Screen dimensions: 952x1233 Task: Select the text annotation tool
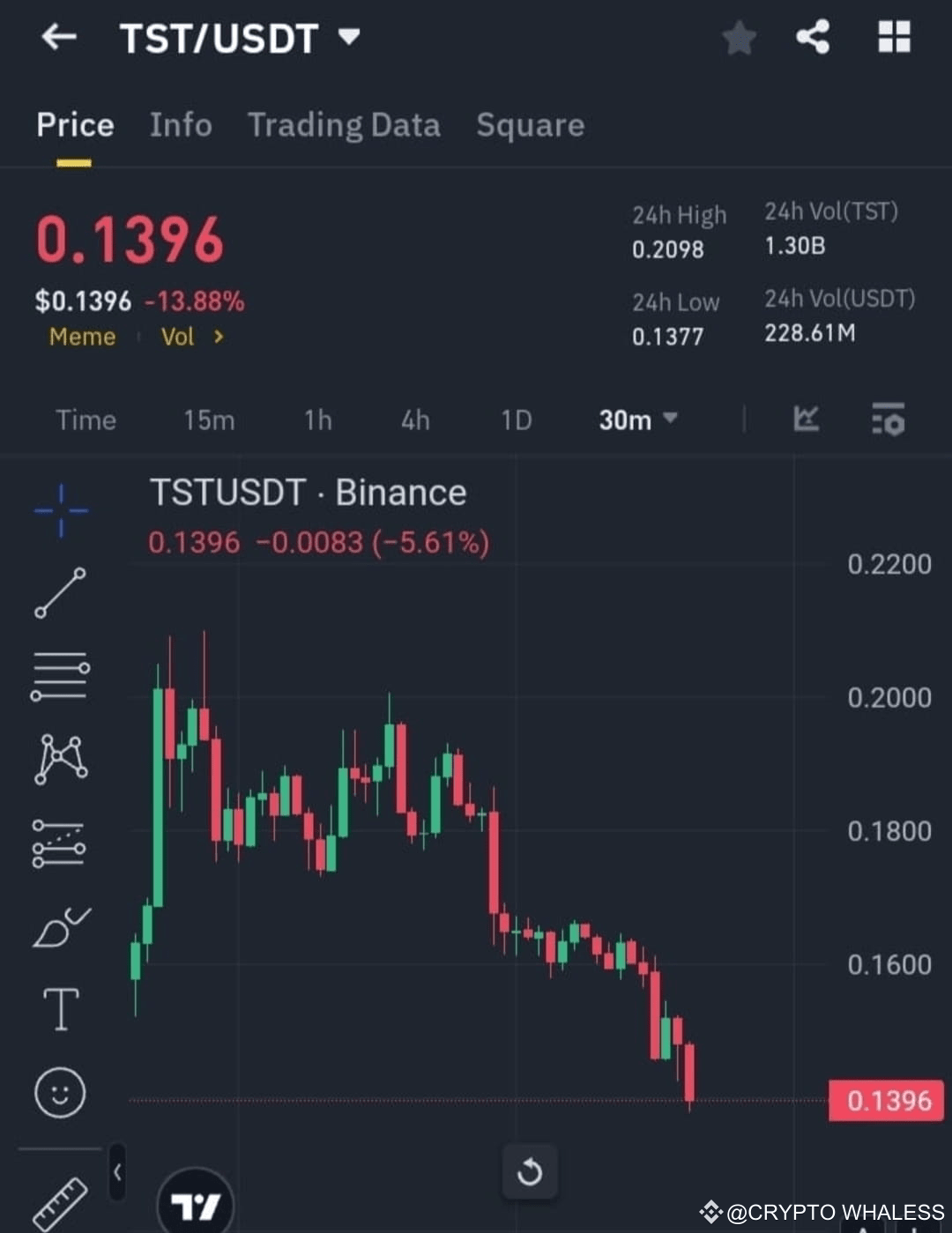60,1009
